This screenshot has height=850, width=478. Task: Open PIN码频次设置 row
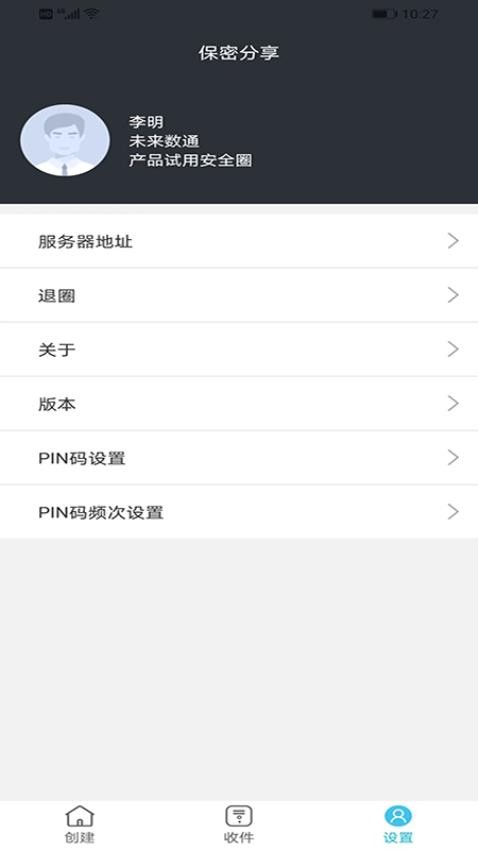[239, 512]
